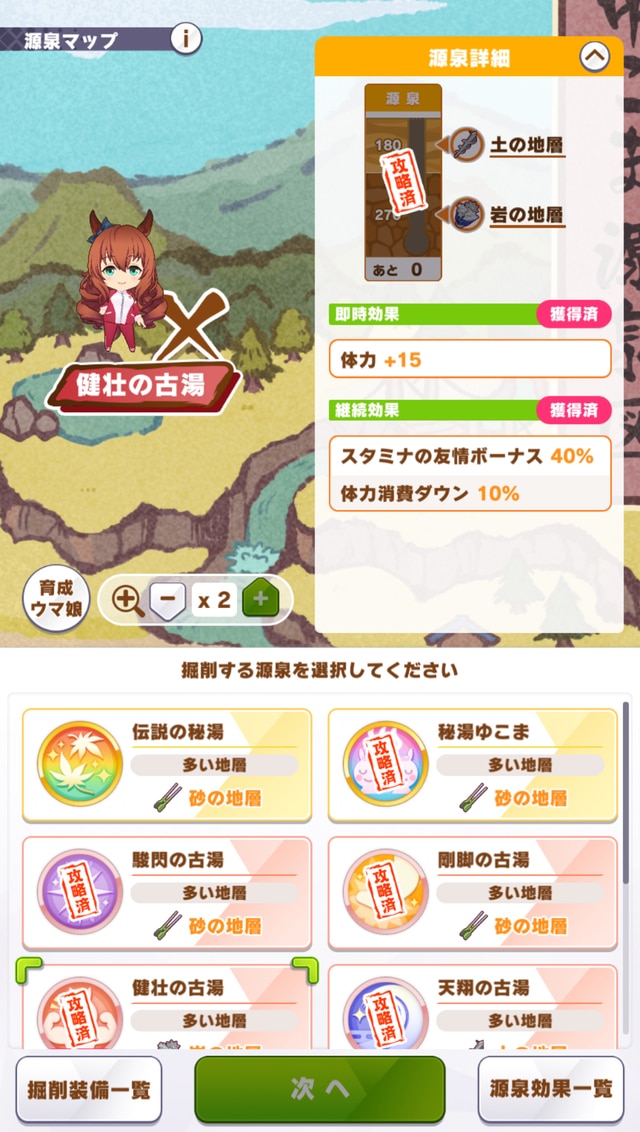Image resolution: width=640 pixels, height=1132 pixels.
Task: Tap the magnifier zoom icon
Action: (x=126, y=600)
